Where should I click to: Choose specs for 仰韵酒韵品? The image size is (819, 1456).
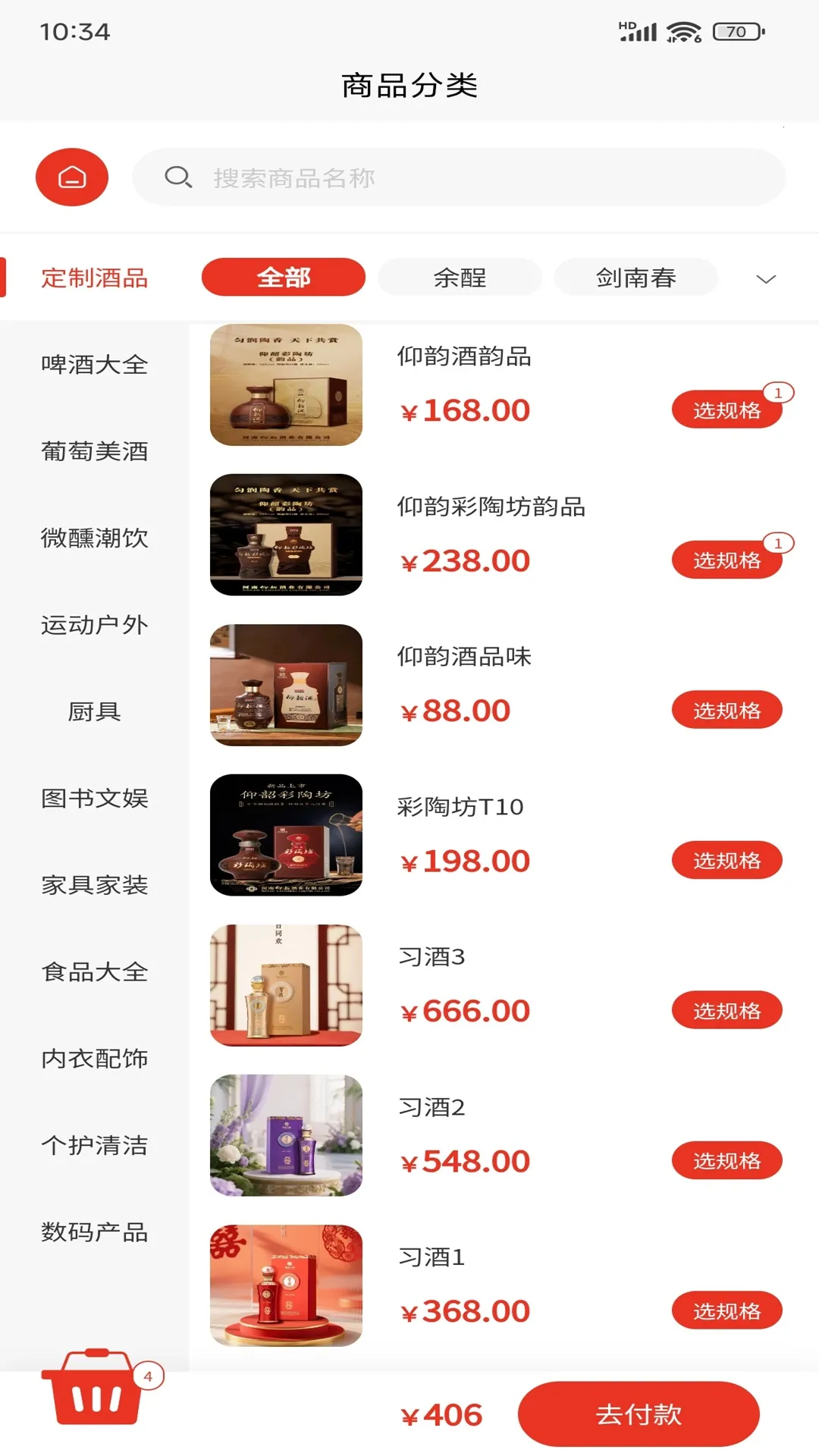[x=726, y=410]
